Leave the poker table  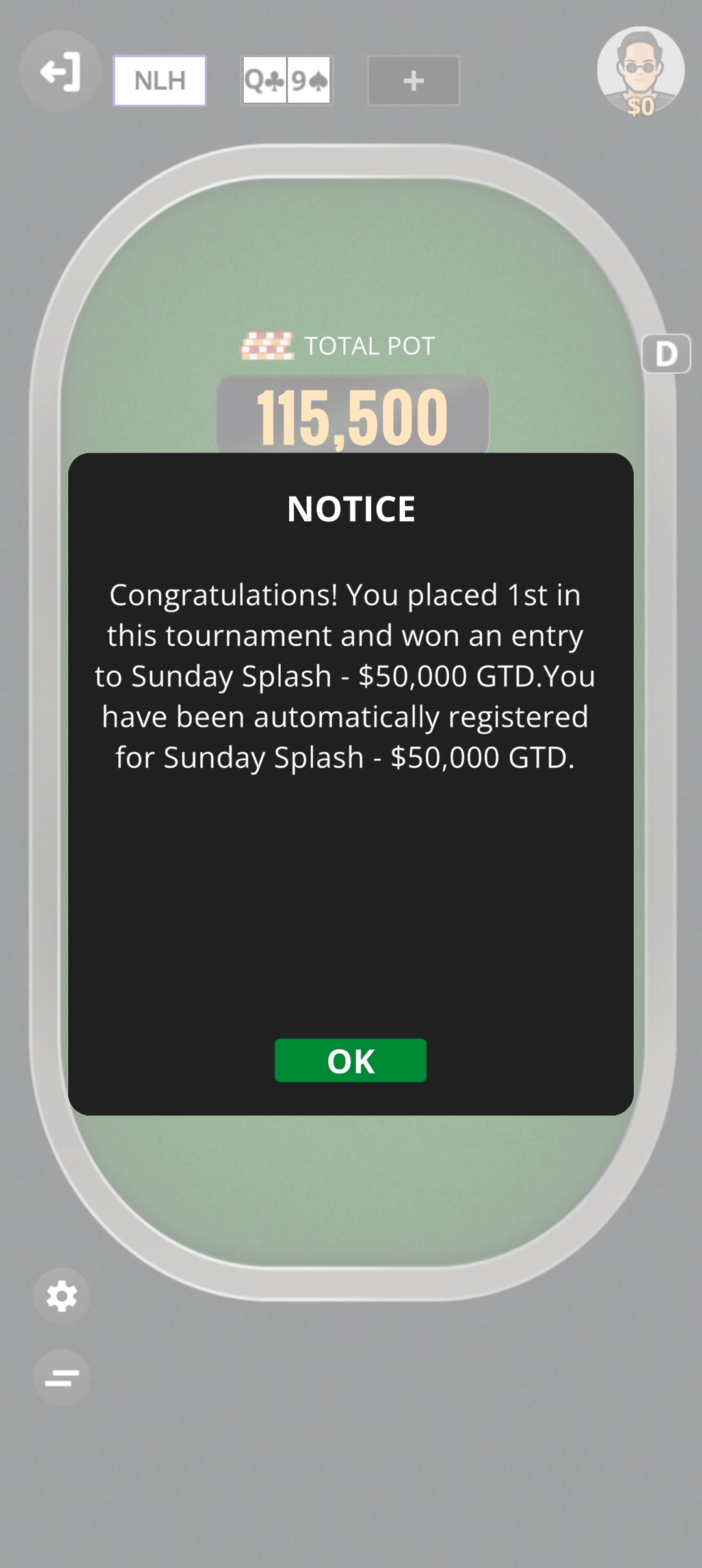[60, 72]
